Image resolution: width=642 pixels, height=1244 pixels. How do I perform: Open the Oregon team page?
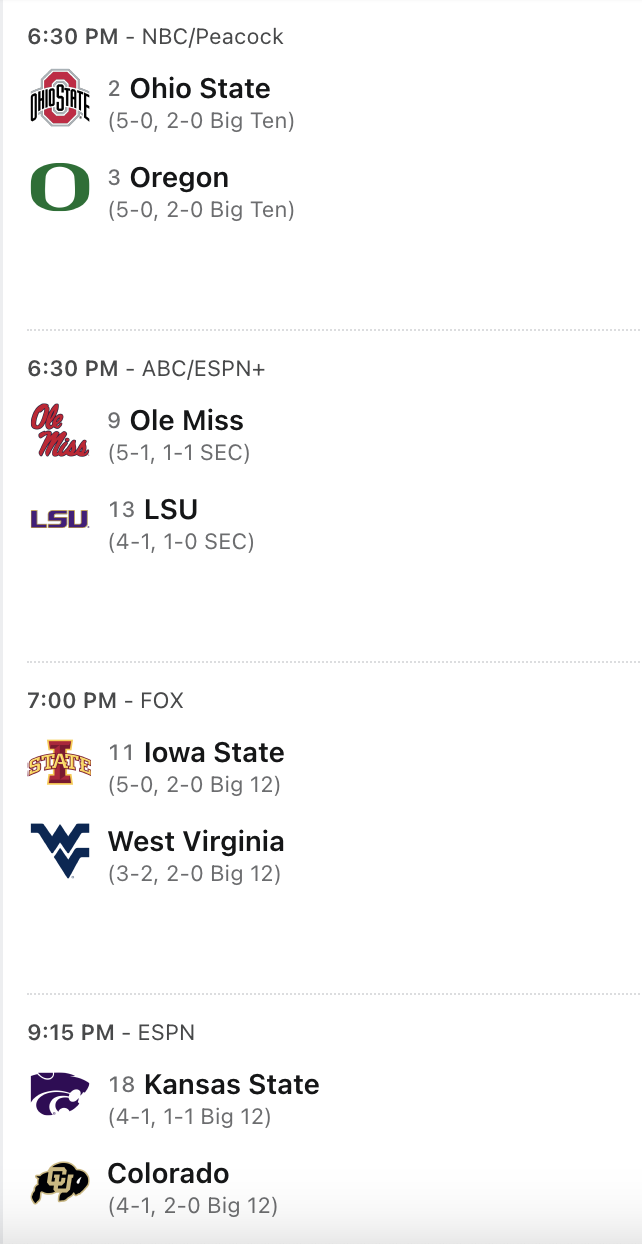coord(179,178)
